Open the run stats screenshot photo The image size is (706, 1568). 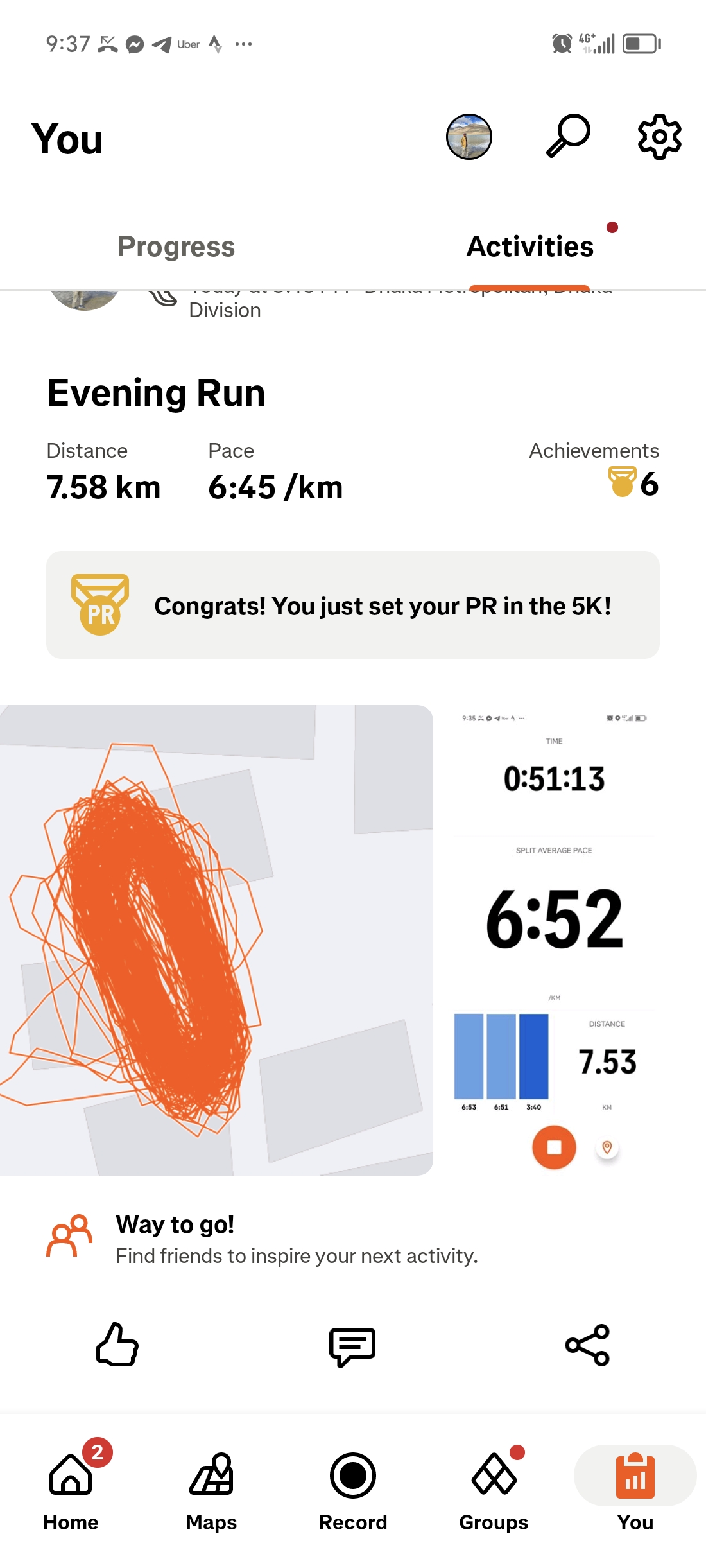pos(554,940)
